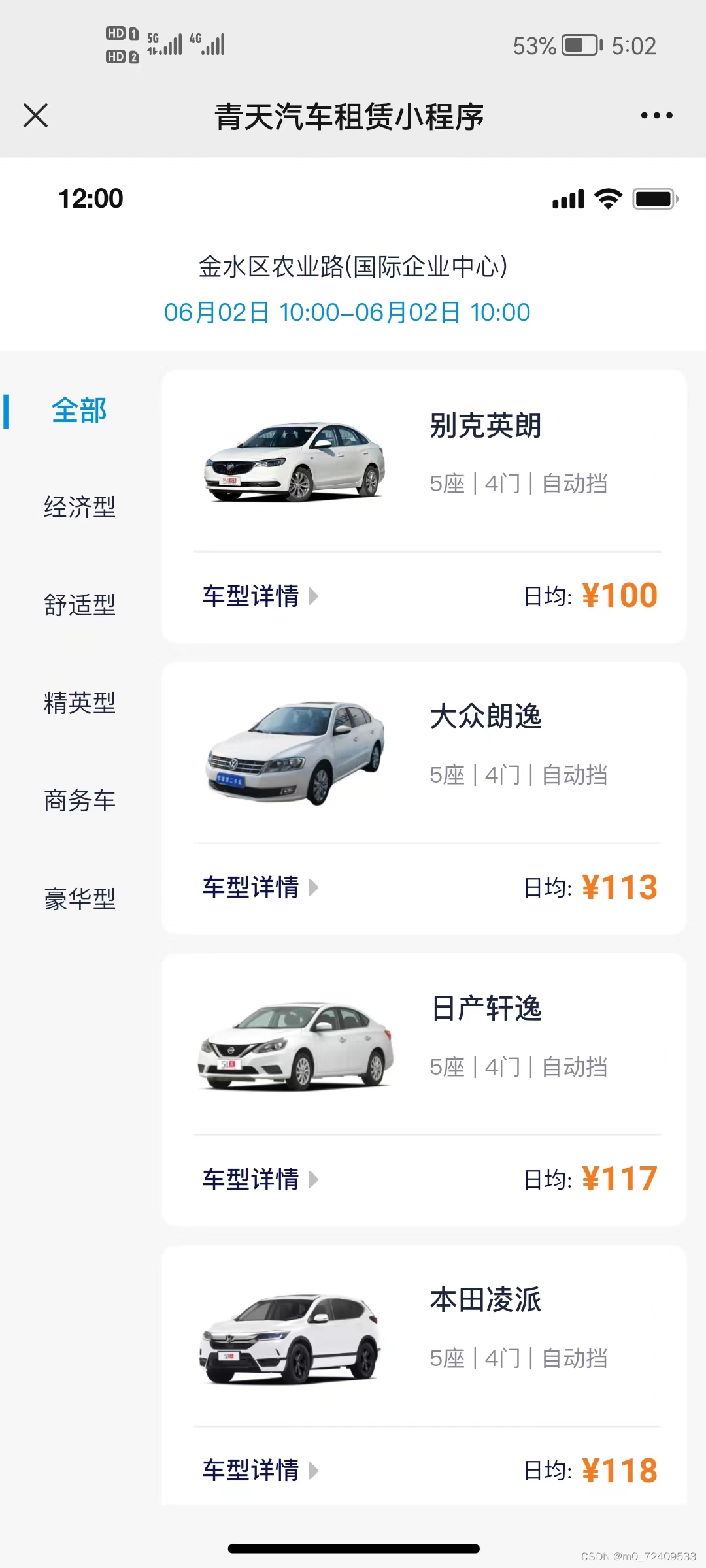Image resolution: width=706 pixels, height=1568 pixels.
Task: Open the three-dot overflow menu
Action: click(x=656, y=116)
